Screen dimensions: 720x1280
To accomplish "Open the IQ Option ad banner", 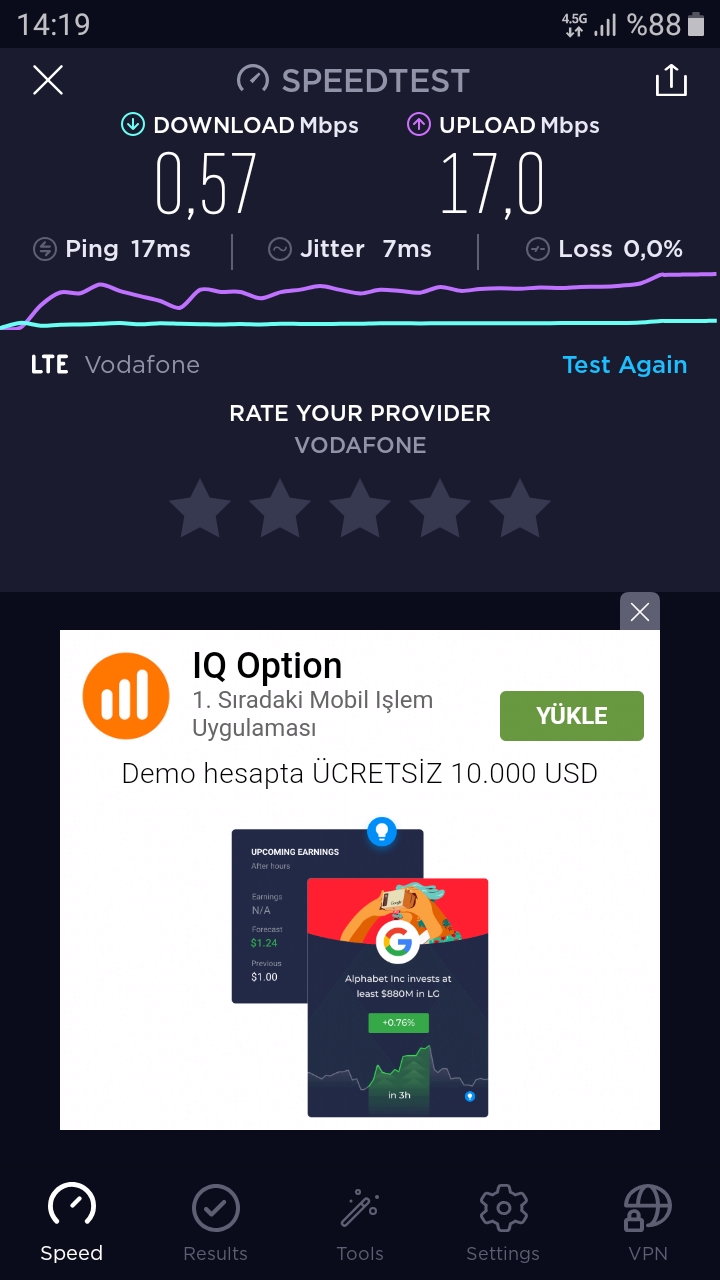I will [360, 880].
